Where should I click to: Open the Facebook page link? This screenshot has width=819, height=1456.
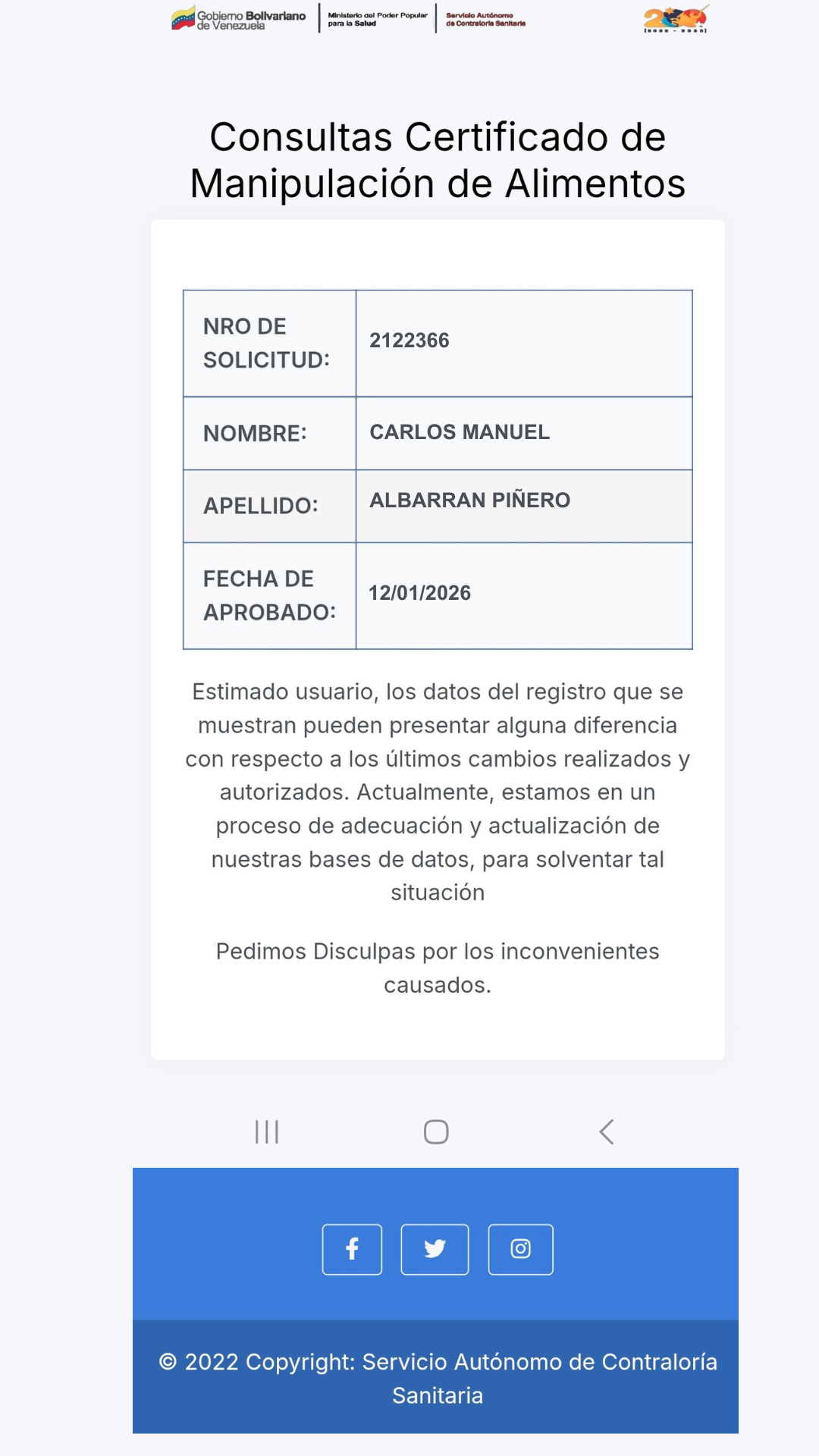(x=352, y=1249)
